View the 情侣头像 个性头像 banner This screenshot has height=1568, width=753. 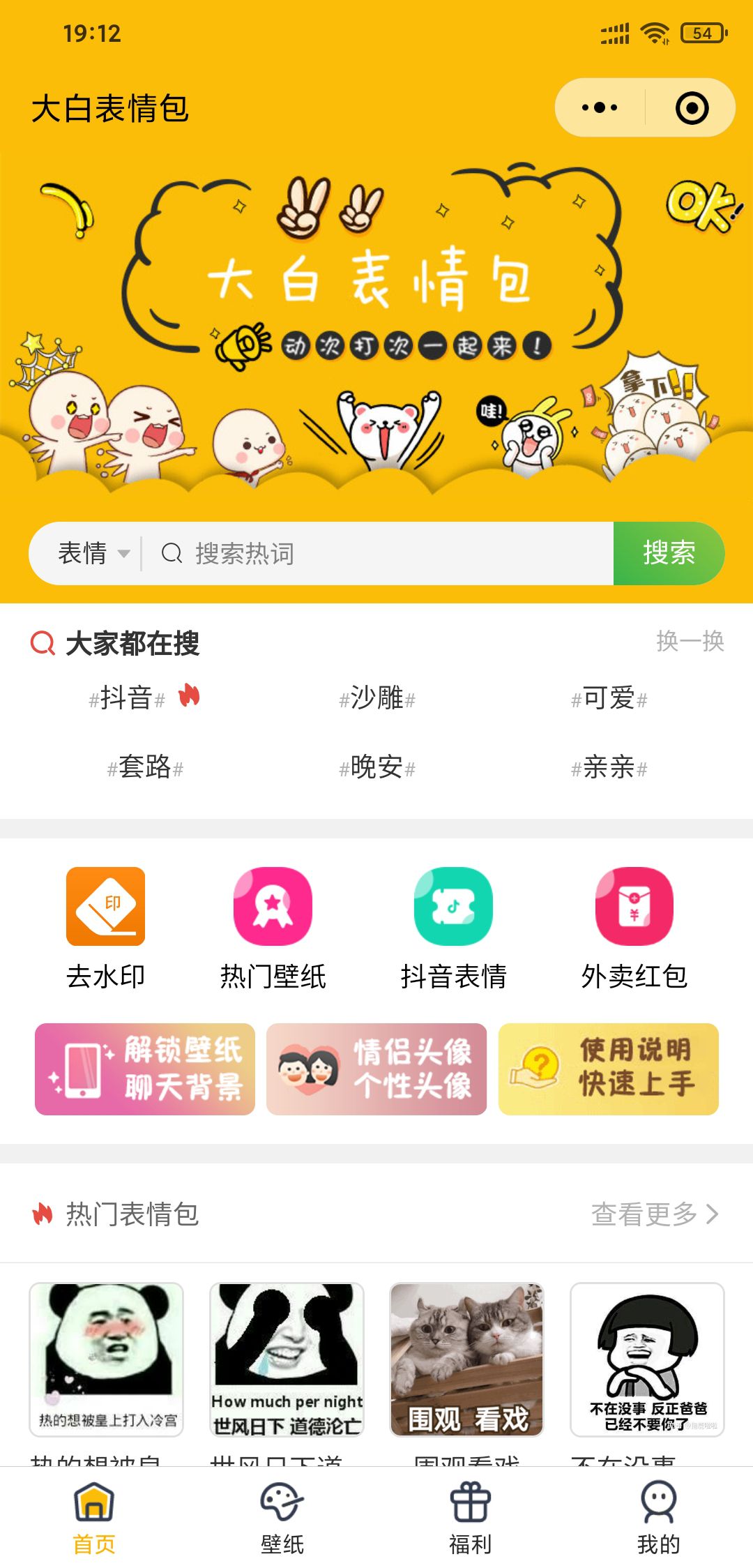pos(376,1069)
